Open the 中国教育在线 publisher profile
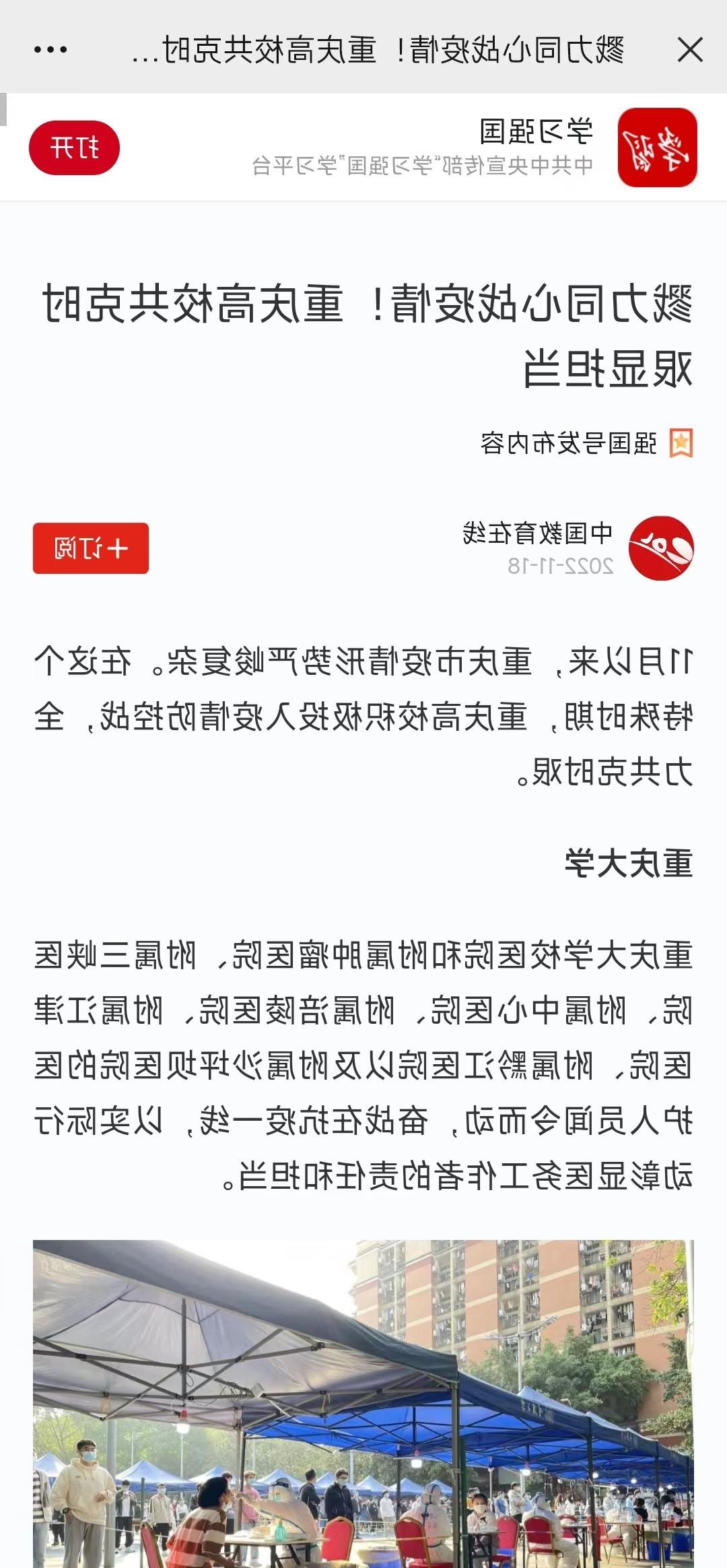 point(578,548)
